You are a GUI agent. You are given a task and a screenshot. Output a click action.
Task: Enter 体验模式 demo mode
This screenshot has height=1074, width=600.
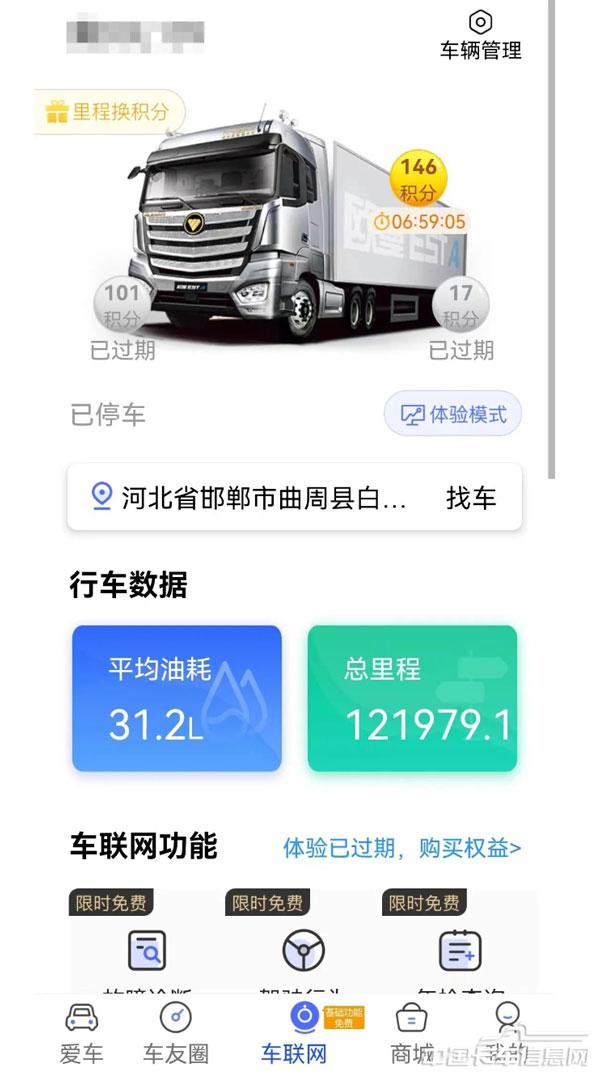(x=453, y=414)
